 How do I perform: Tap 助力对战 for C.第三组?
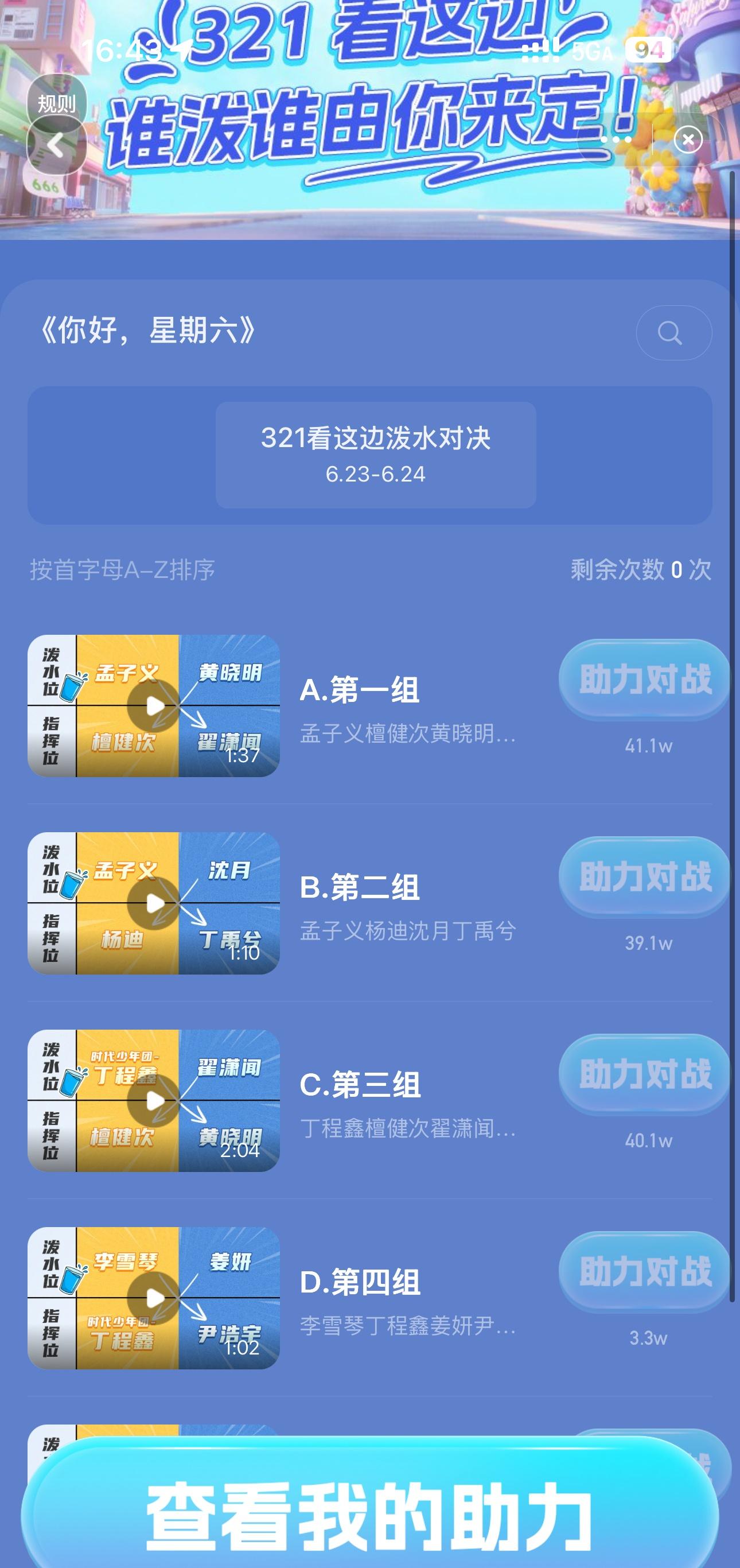point(644,1074)
